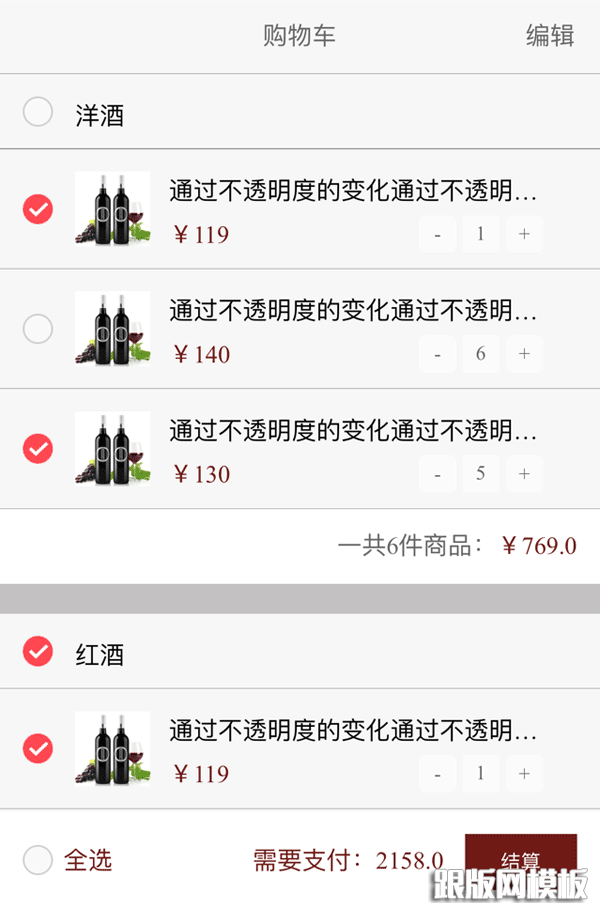Uncheck the ¥119 item under 洋酒
Viewport: 600px width, 908px height.
(38, 210)
